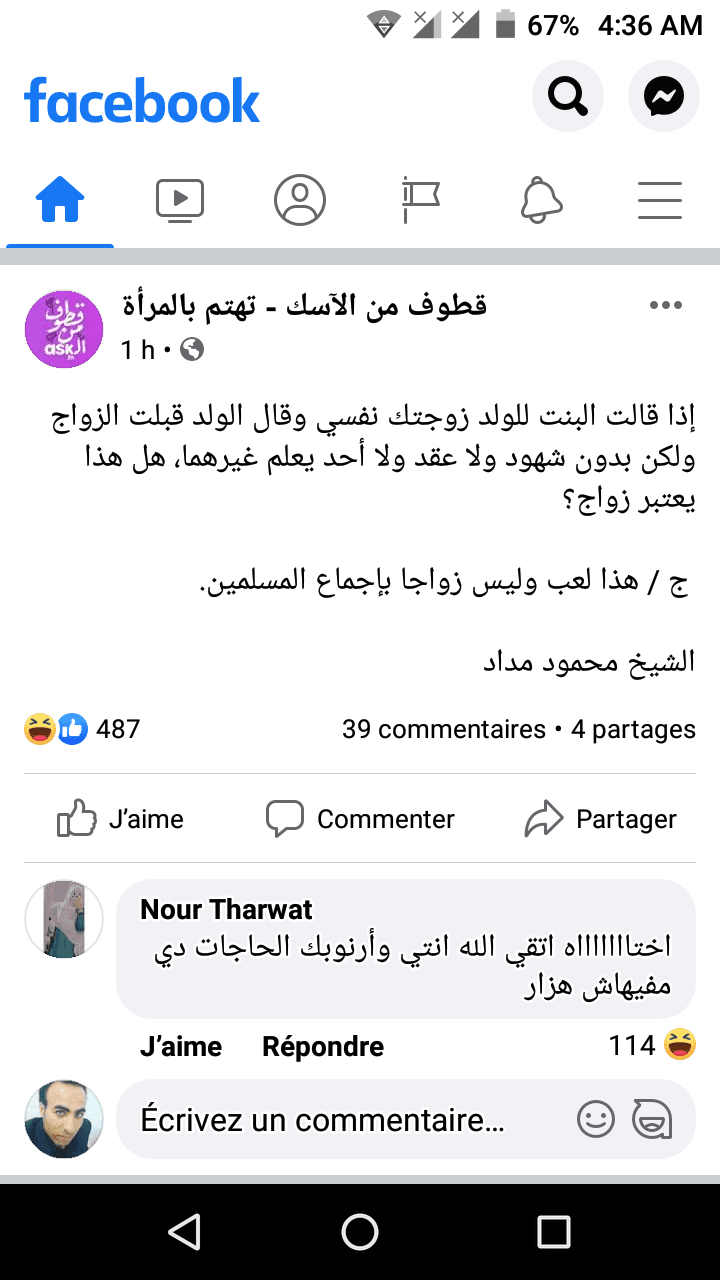Open the post's three-dot options menu

(665, 306)
